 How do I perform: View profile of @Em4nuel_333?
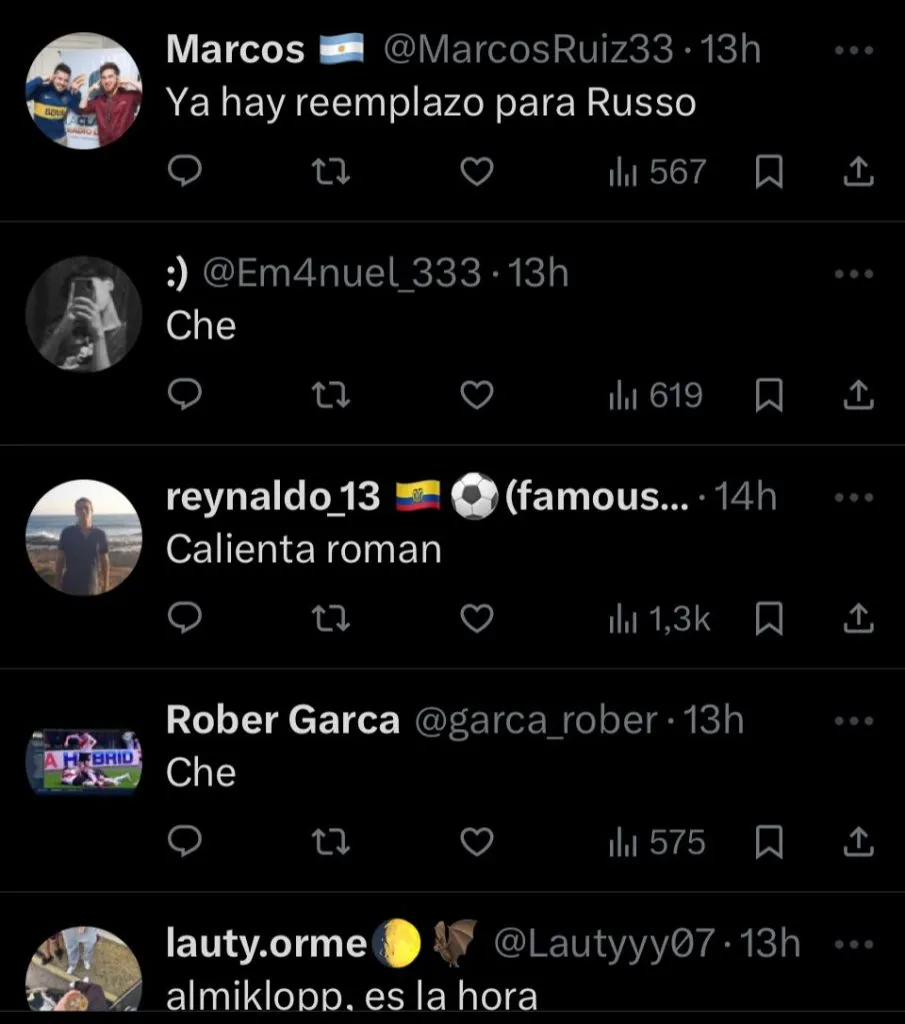(84, 314)
